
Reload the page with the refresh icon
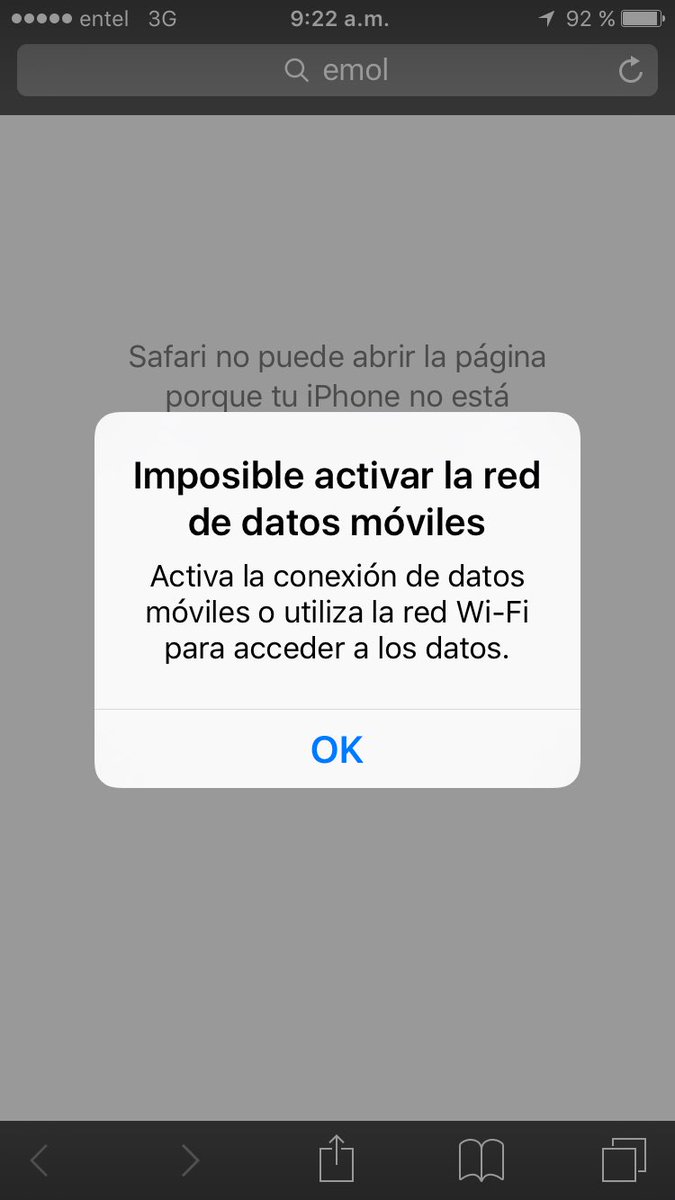[630, 70]
